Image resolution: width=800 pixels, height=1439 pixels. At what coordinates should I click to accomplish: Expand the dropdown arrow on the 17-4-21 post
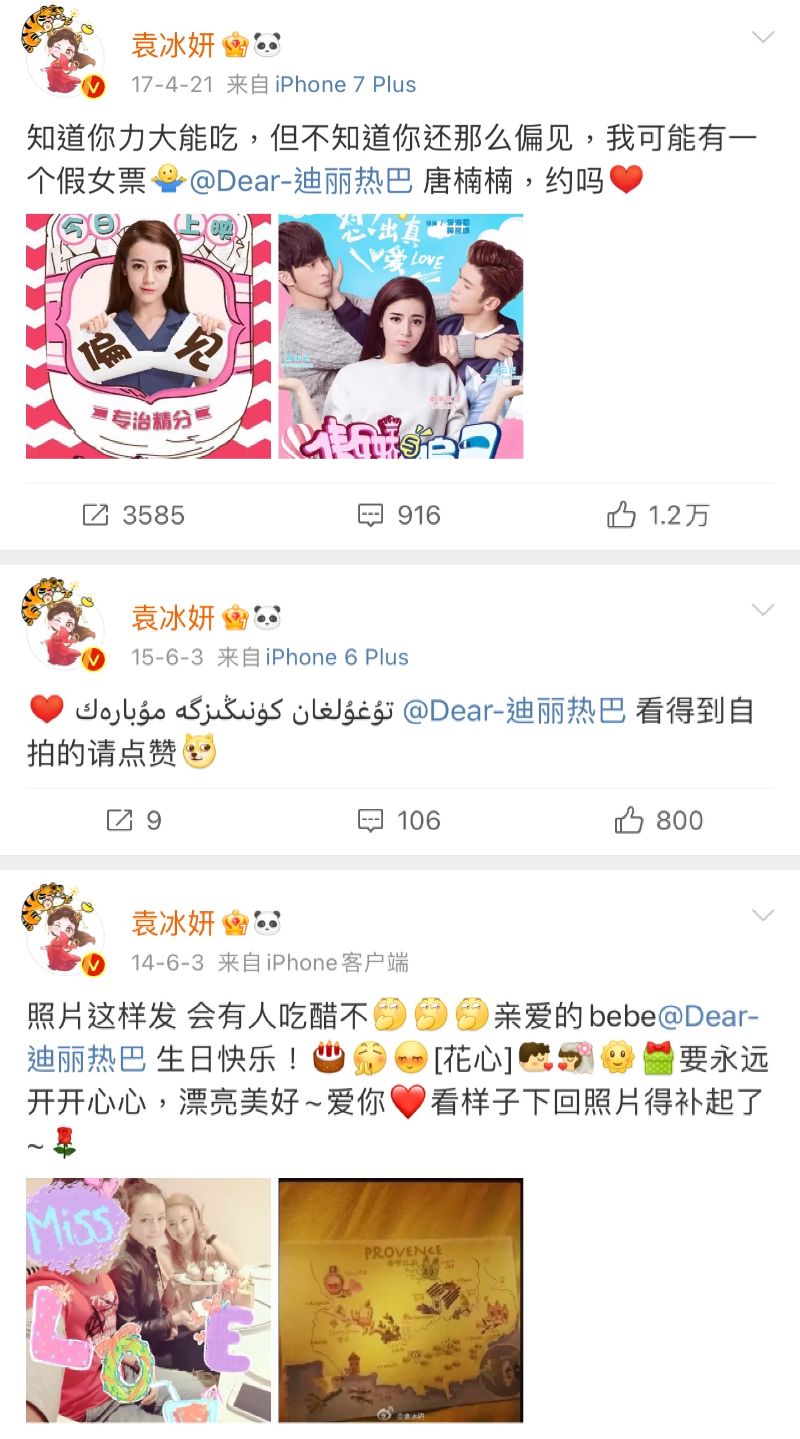pyautogui.click(x=762, y=38)
